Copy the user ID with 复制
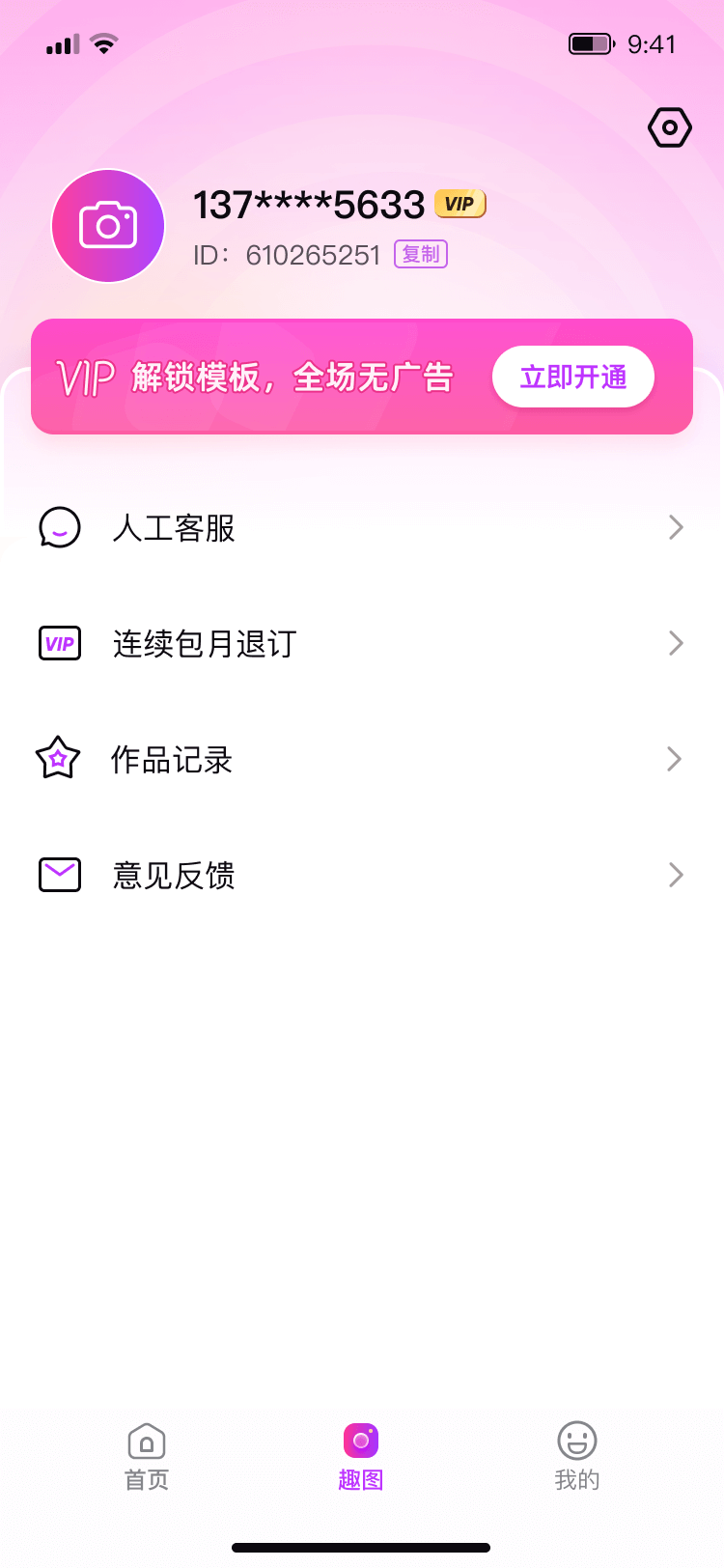The image size is (724, 1568). [421, 255]
